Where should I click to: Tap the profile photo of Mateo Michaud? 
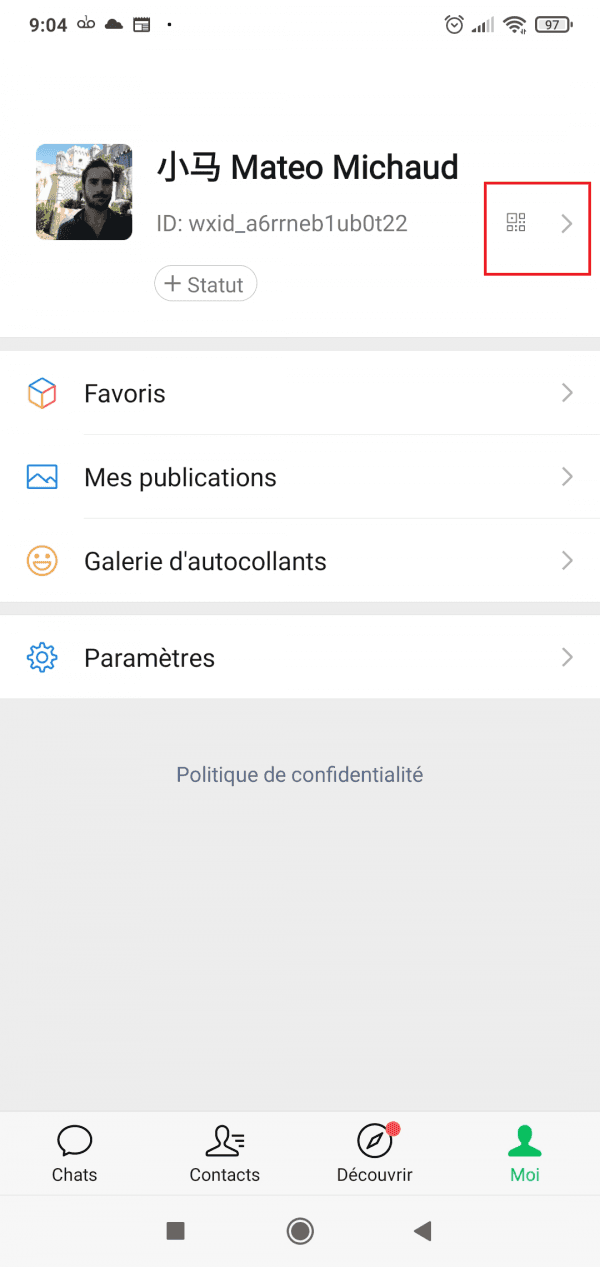coord(84,192)
